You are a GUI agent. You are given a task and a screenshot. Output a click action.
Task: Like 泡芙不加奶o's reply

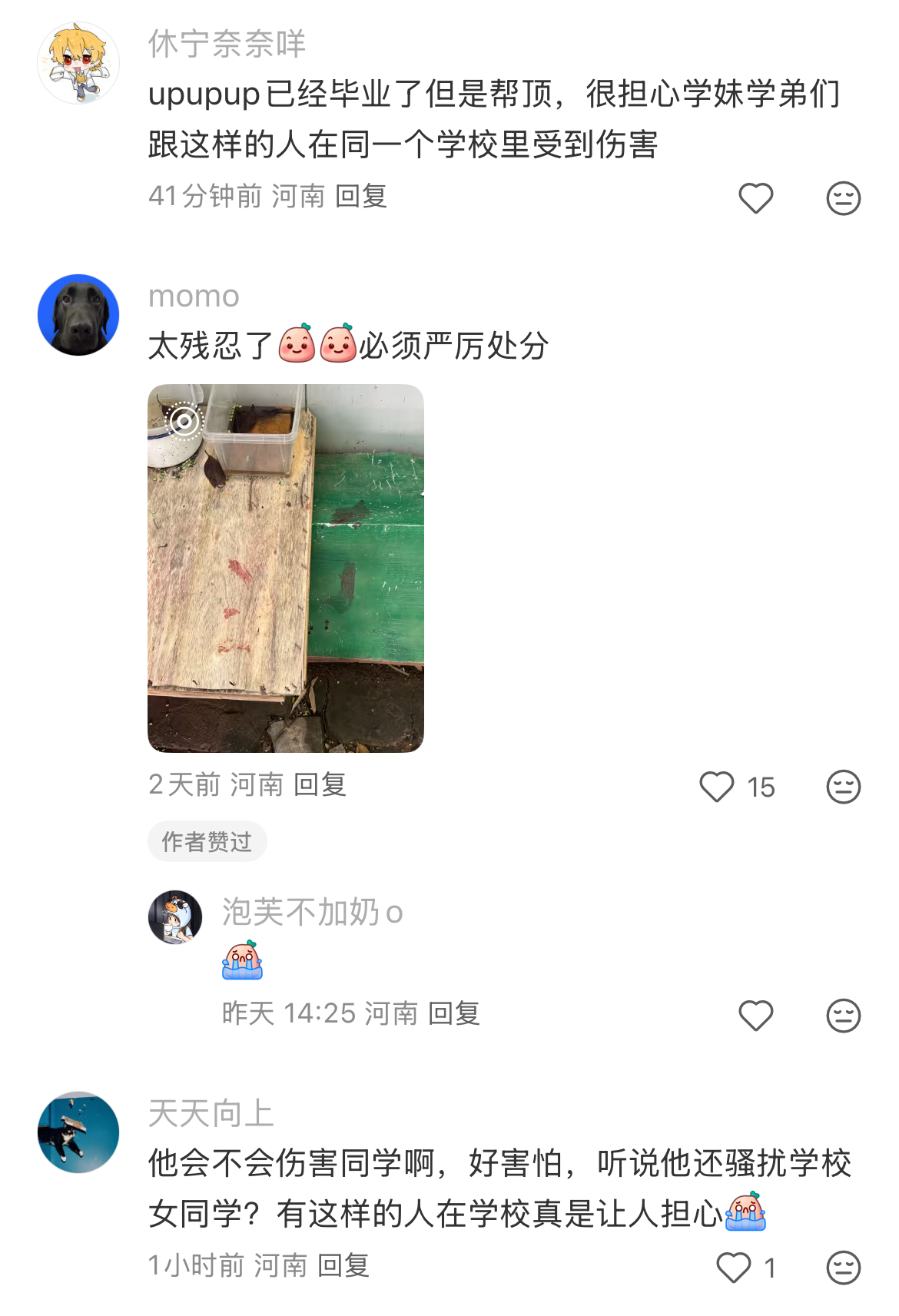pos(755,1016)
